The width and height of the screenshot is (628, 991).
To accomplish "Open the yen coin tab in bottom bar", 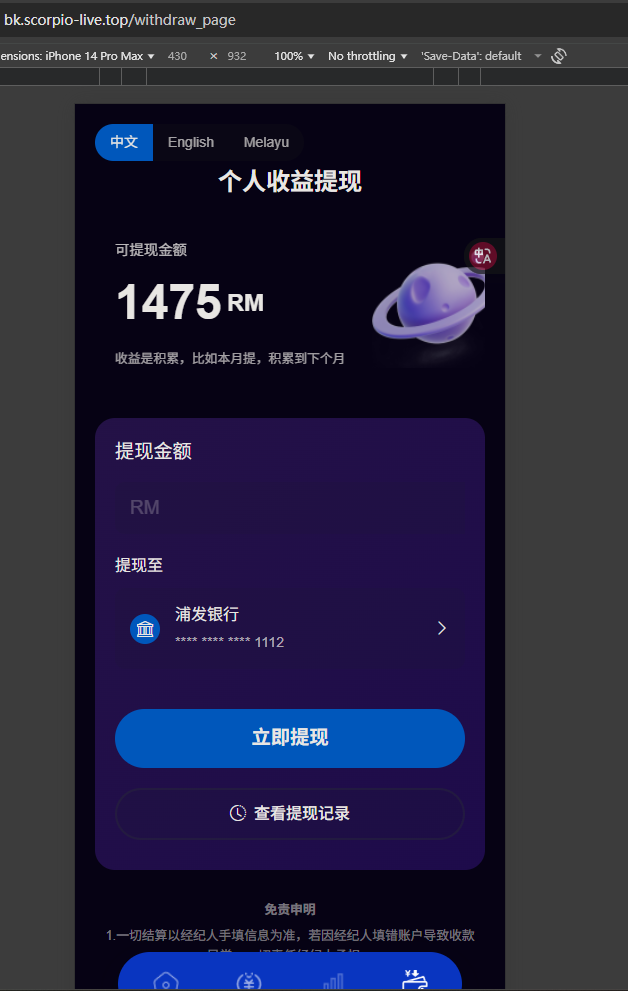I will (x=248, y=981).
